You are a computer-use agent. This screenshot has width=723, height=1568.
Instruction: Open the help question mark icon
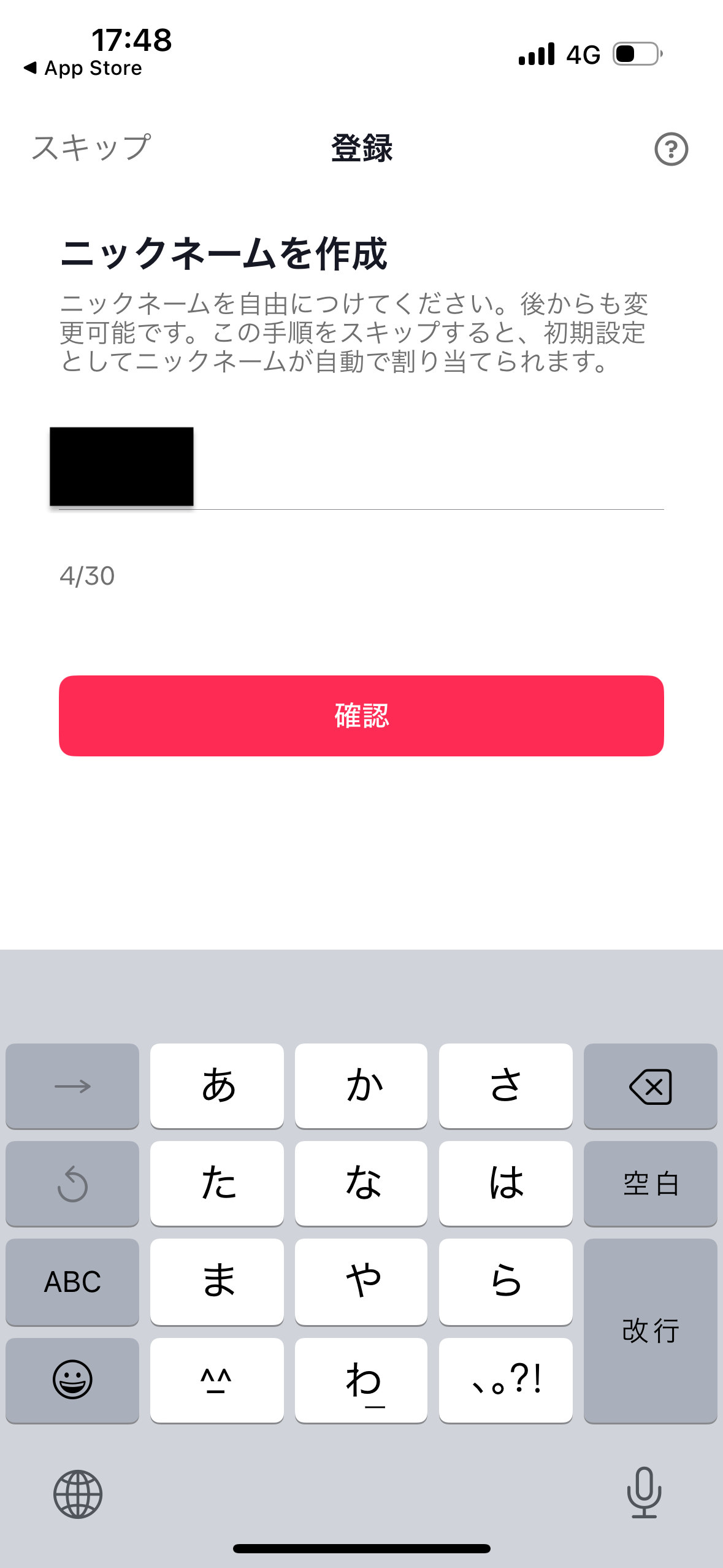tap(671, 149)
